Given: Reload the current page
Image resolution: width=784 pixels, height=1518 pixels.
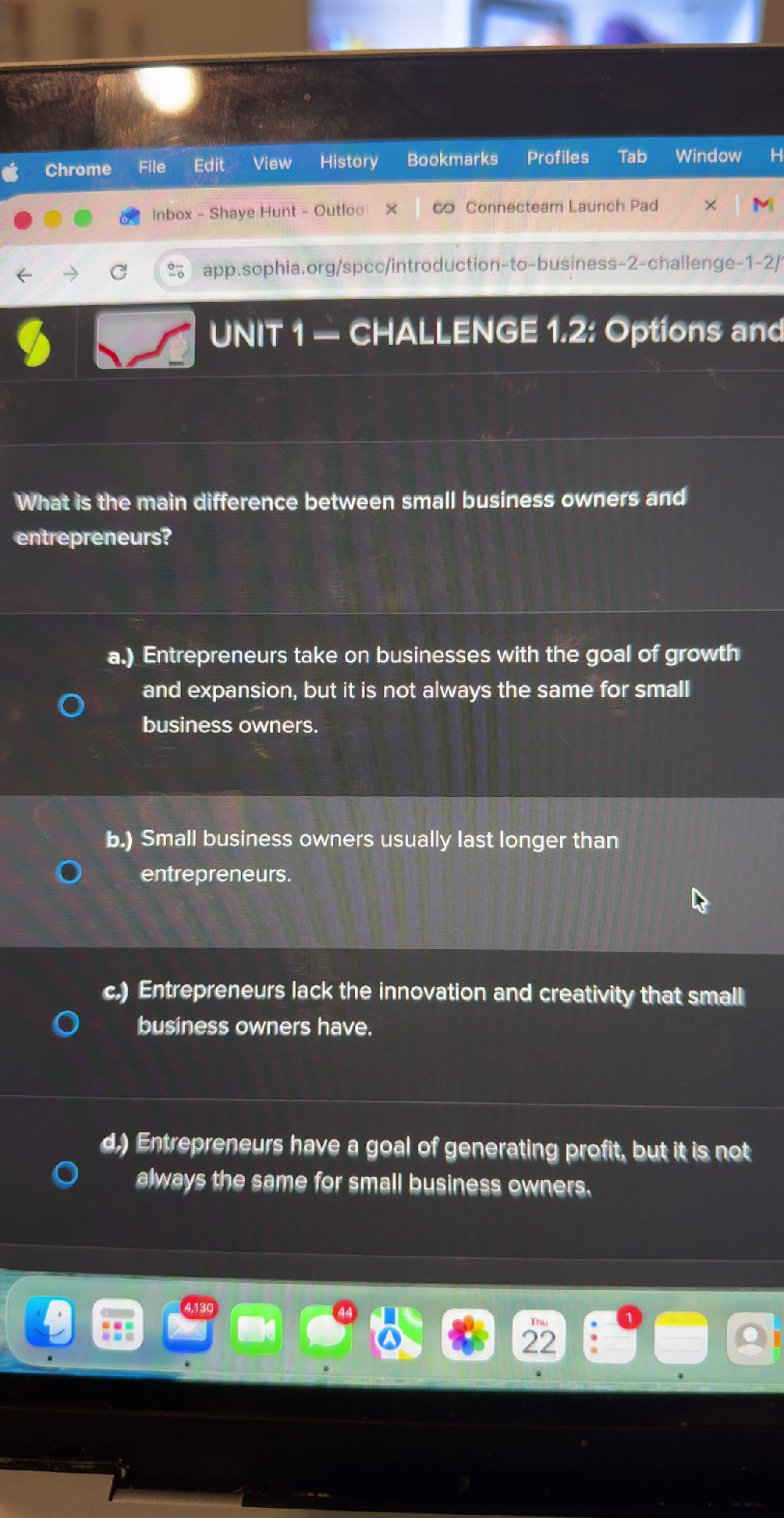Looking at the screenshot, I should [x=119, y=272].
